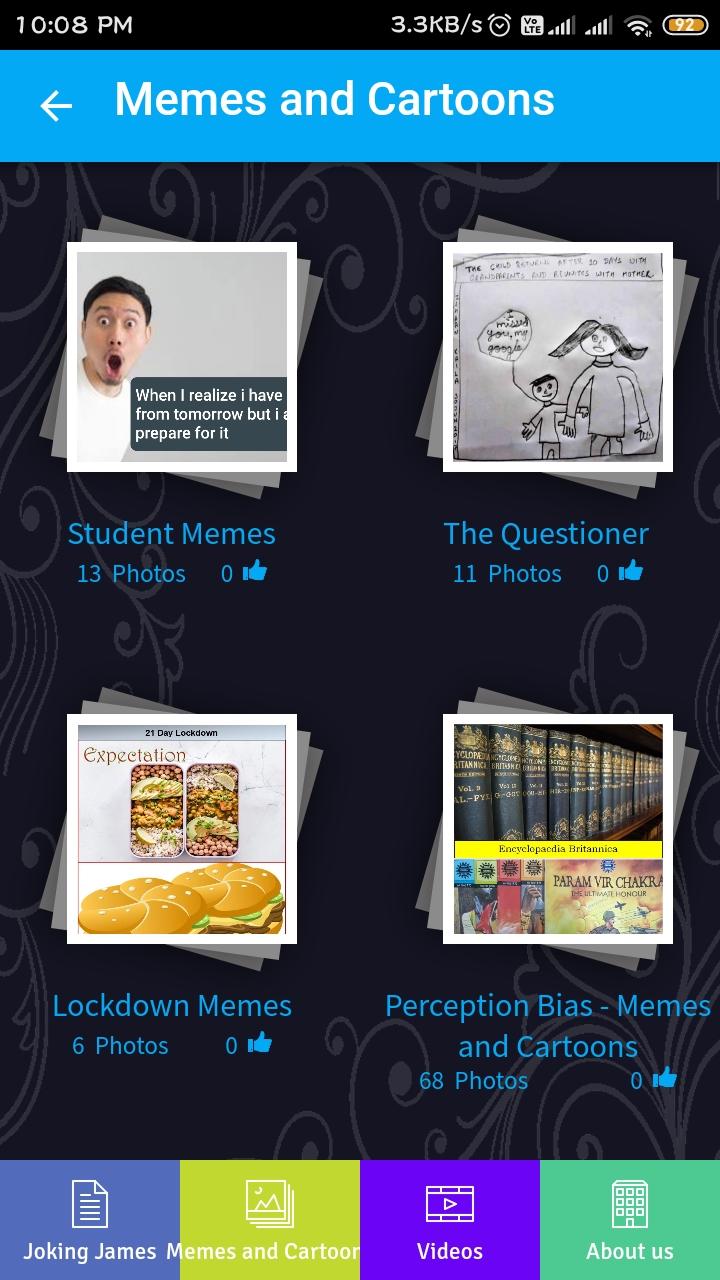Tap the thumbs-up icon beside The Questioner
The height and width of the screenshot is (1280, 720).
click(632, 571)
